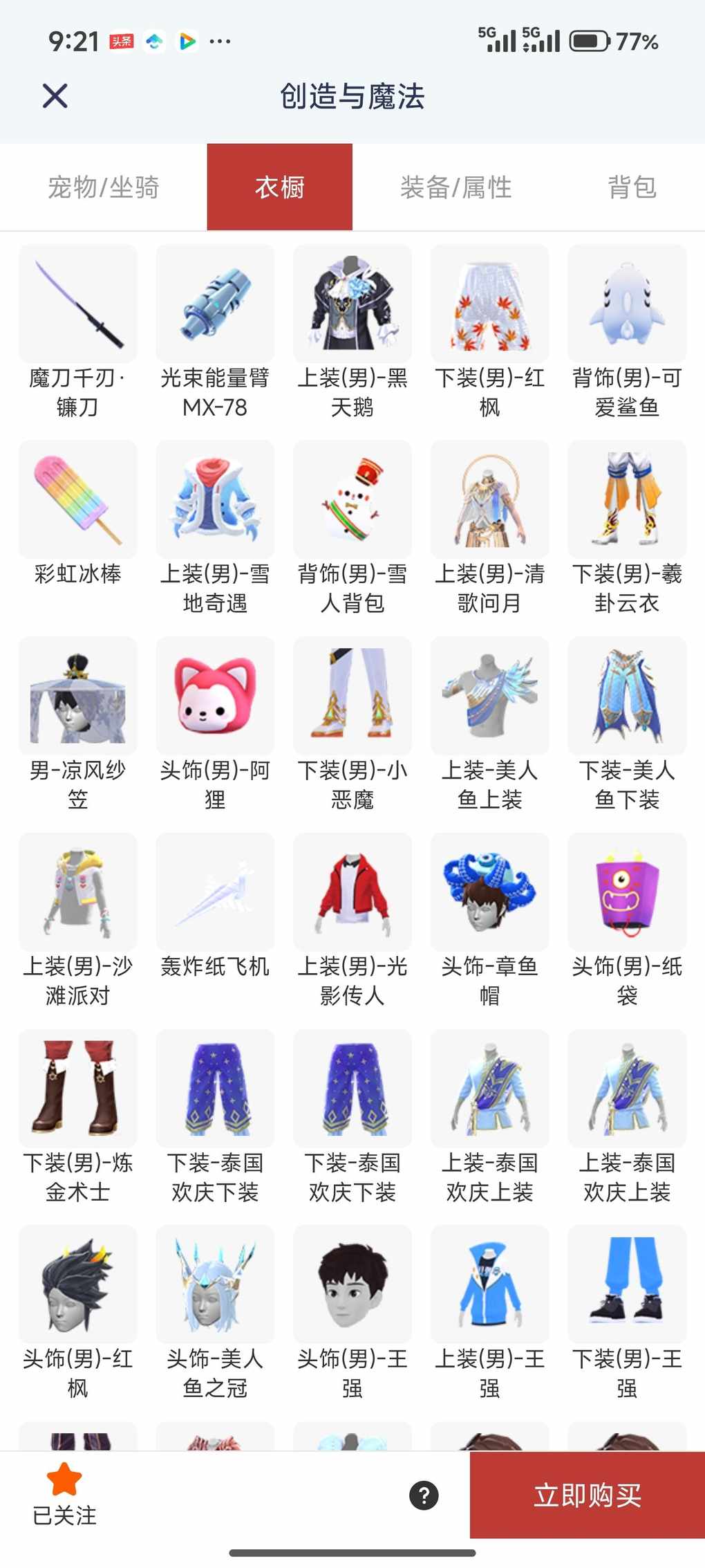The image size is (705, 1568).
Task: Open 下装(男)-炼金术士 item
Action: click(x=78, y=1089)
